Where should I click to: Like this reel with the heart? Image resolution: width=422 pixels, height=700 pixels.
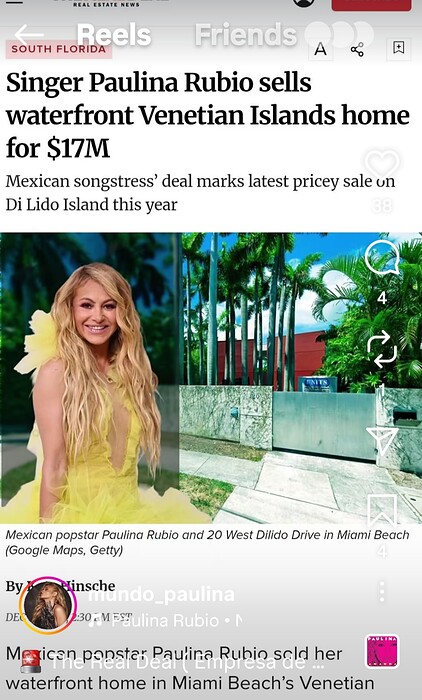(382, 165)
